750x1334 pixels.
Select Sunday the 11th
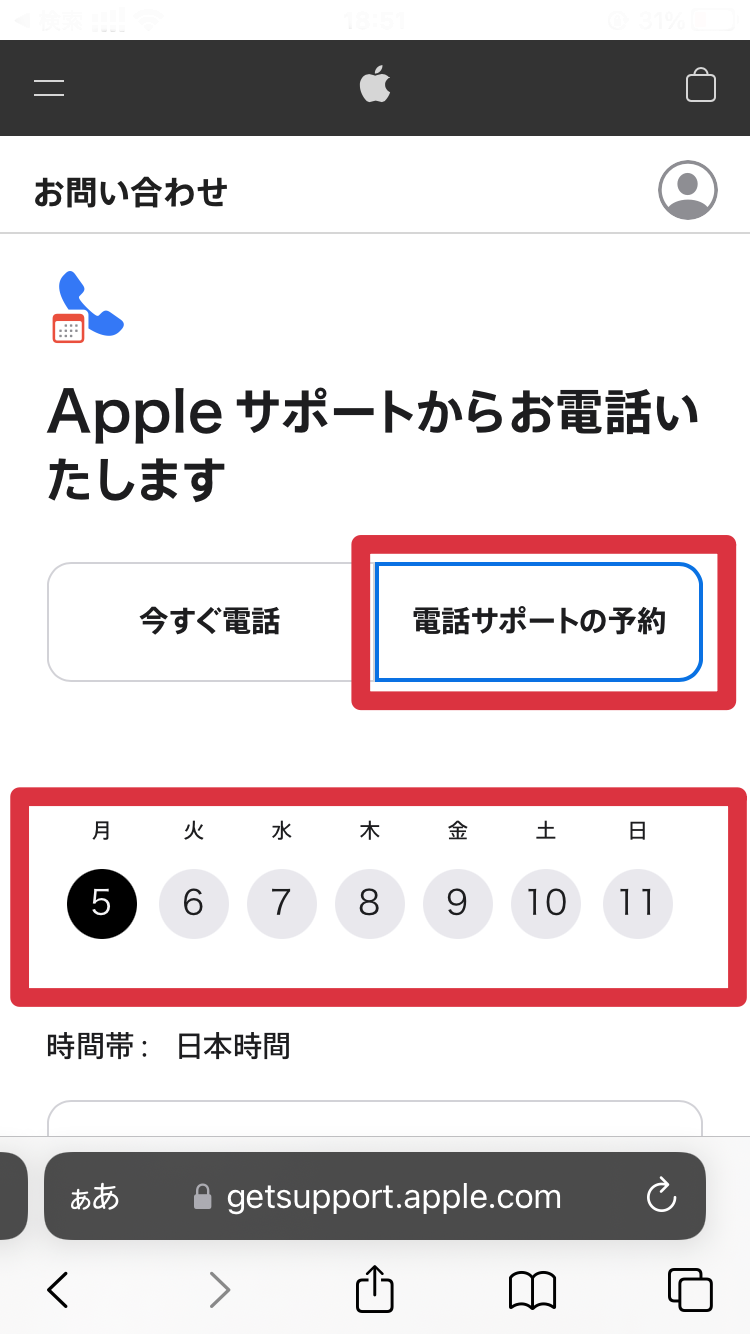coord(637,903)
